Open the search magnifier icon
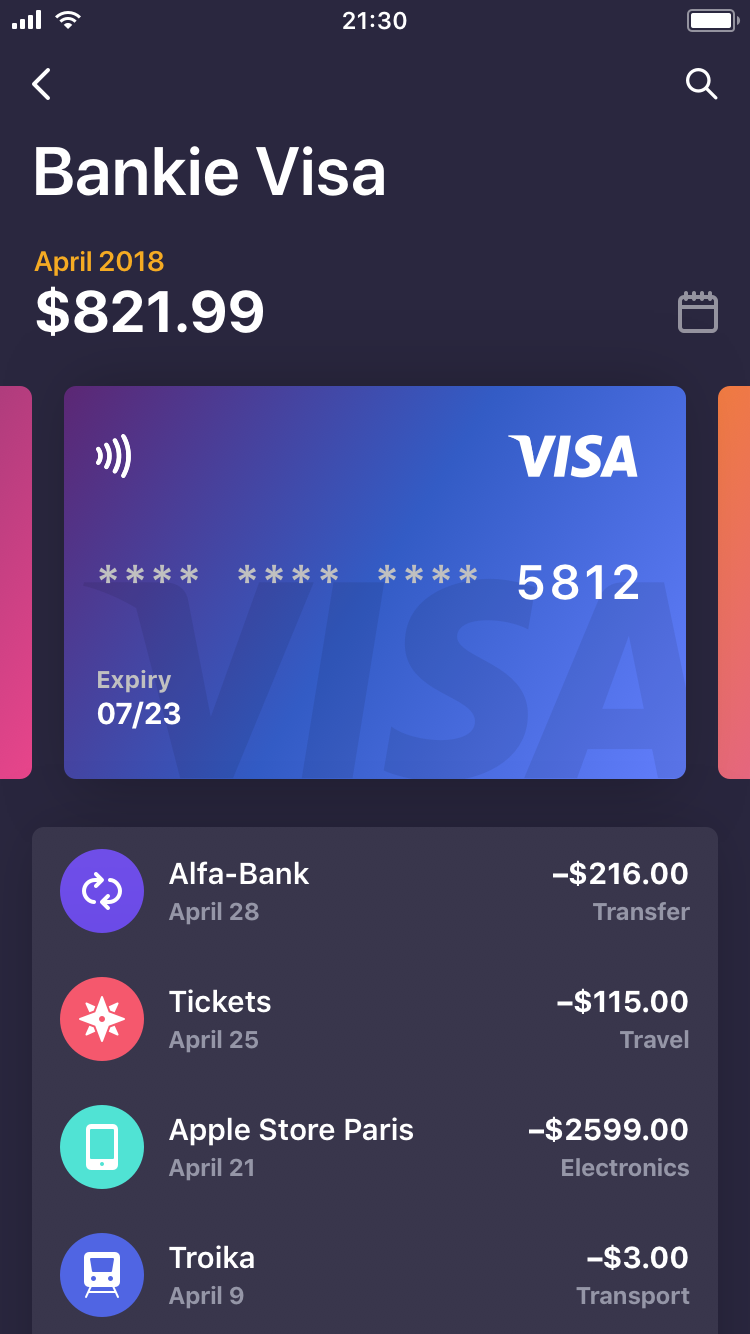Image resolution: width=750 pixels, height=1334 pixels. coord(701,84)
